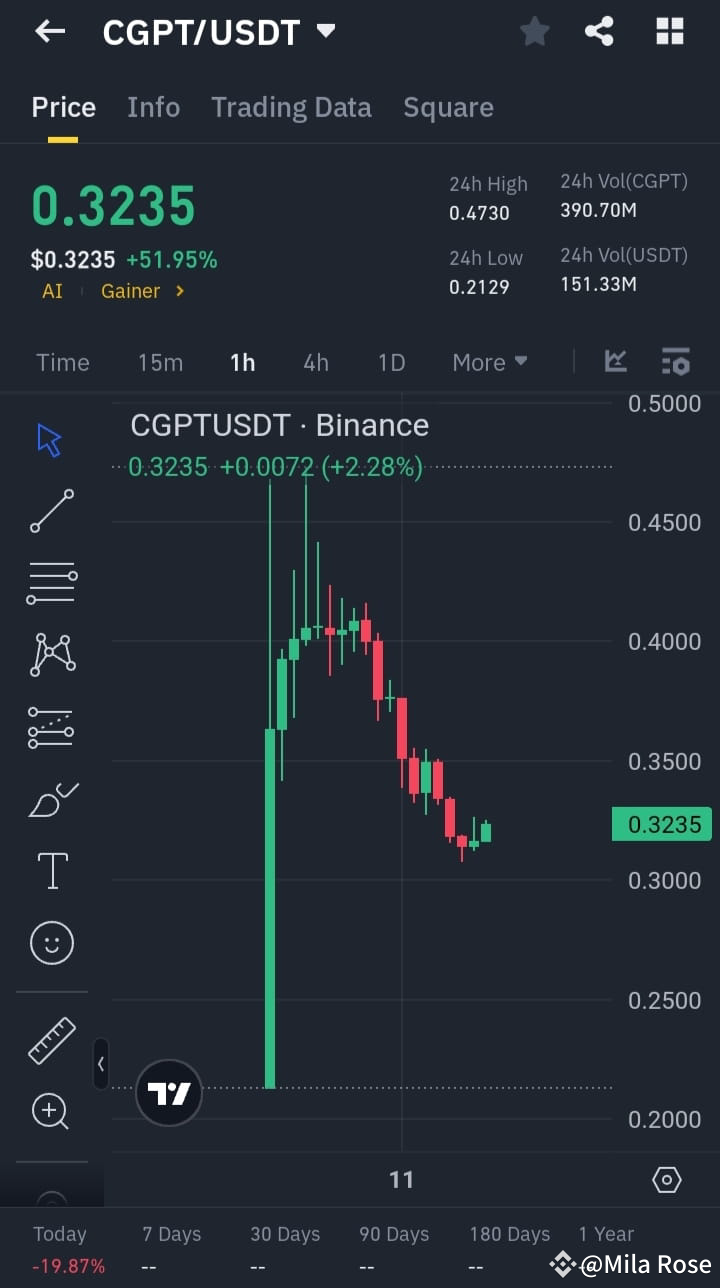The height and width of the screenshot is (1288, 720).
Task: Open the emoji sticker tool
Action: tap(50, 942)
